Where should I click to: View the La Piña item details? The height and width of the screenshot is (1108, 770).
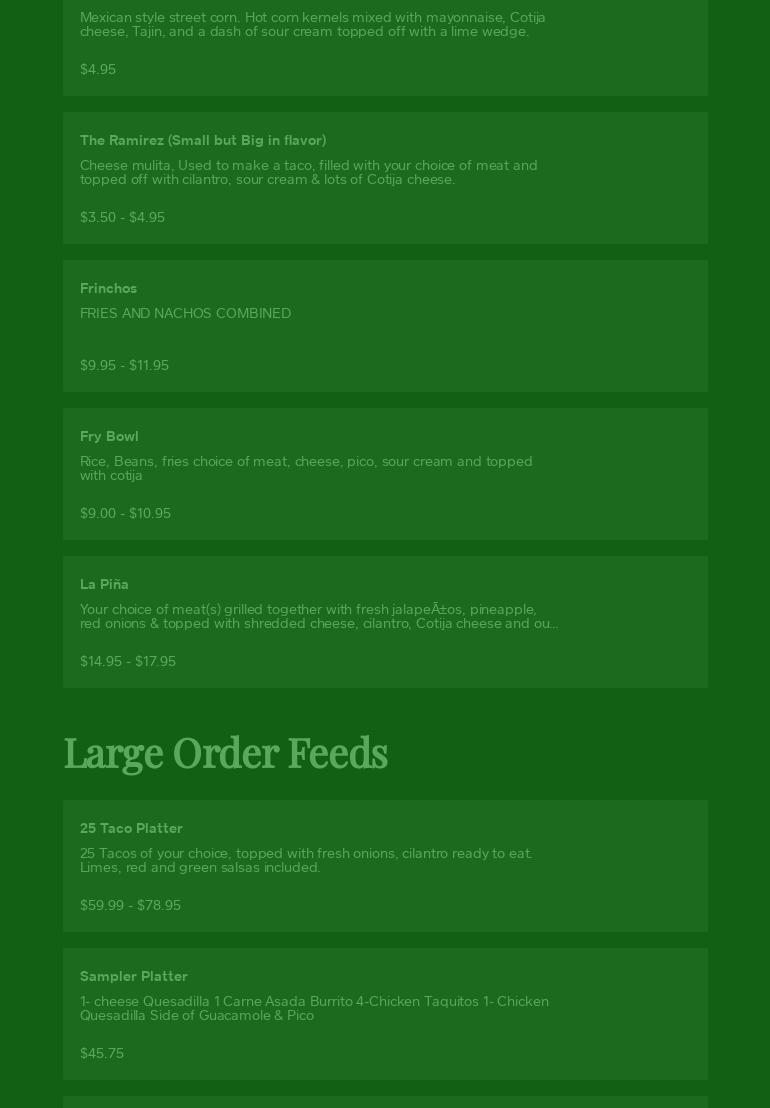385,622
